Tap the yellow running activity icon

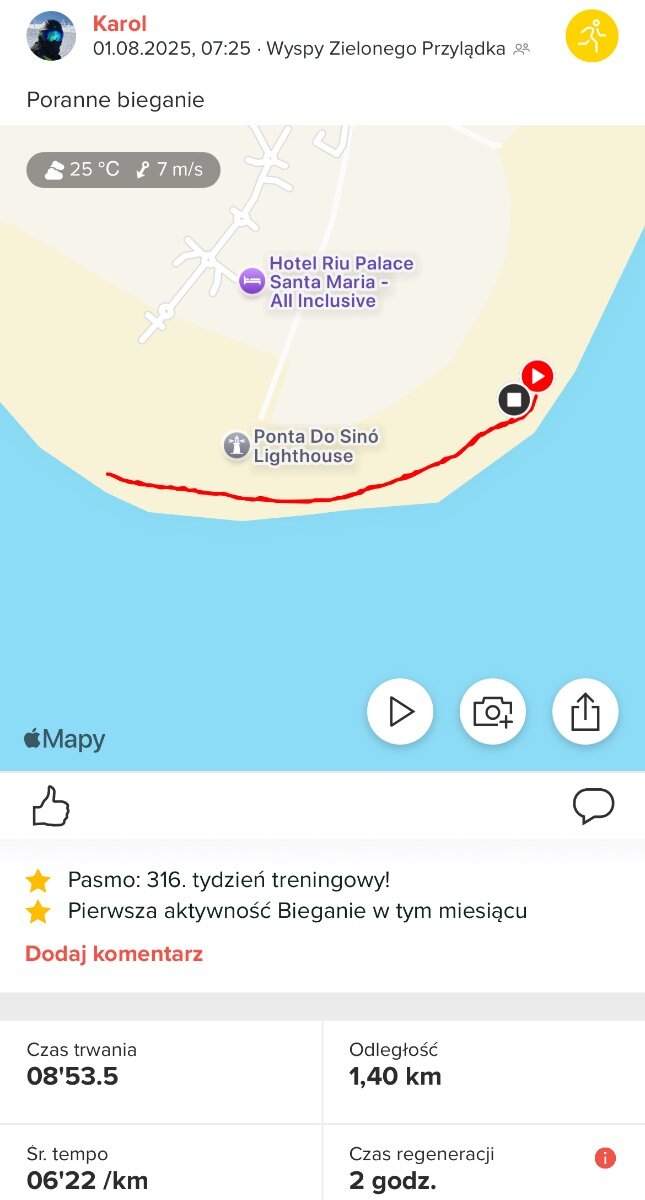point(592,36)
